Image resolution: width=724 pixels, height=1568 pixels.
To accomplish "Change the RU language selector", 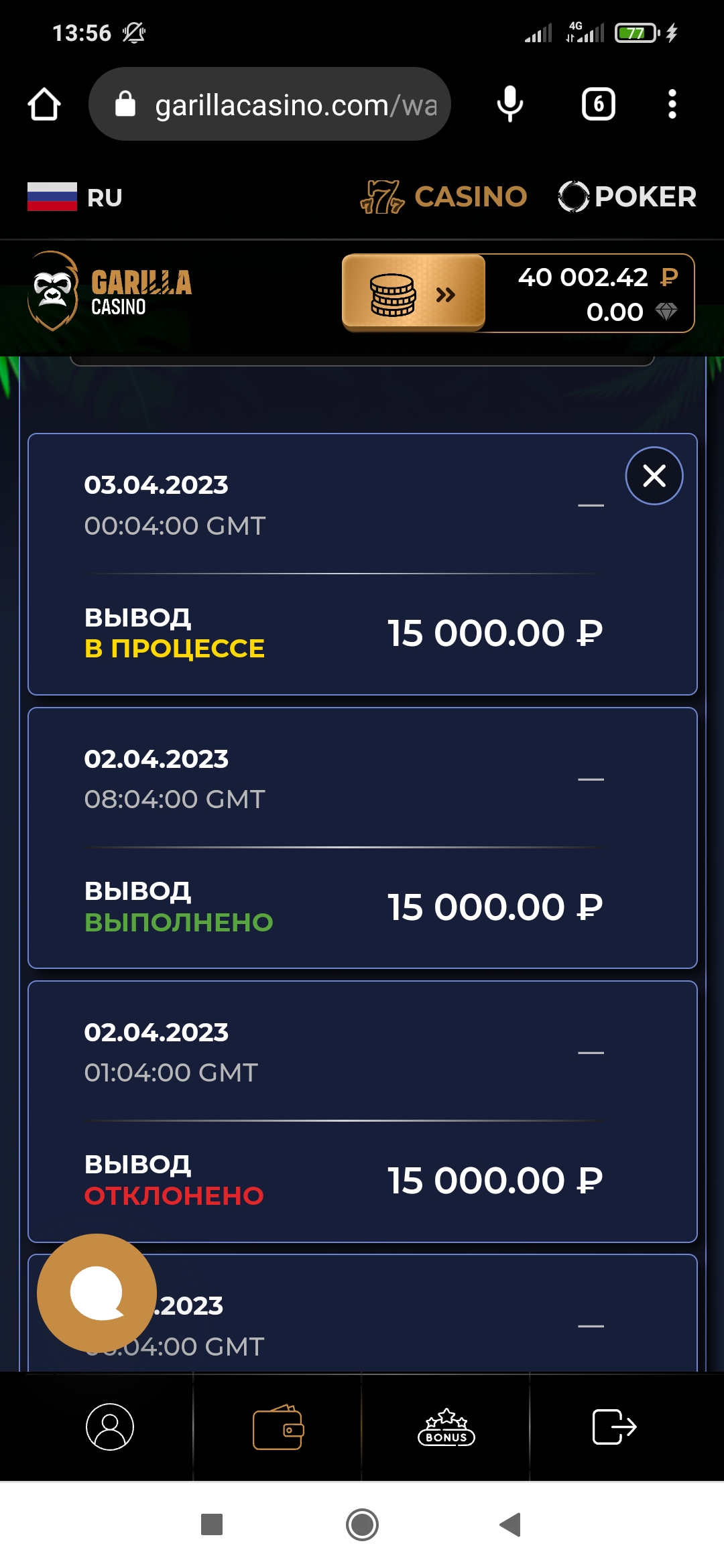I will [x=75, y=197].
